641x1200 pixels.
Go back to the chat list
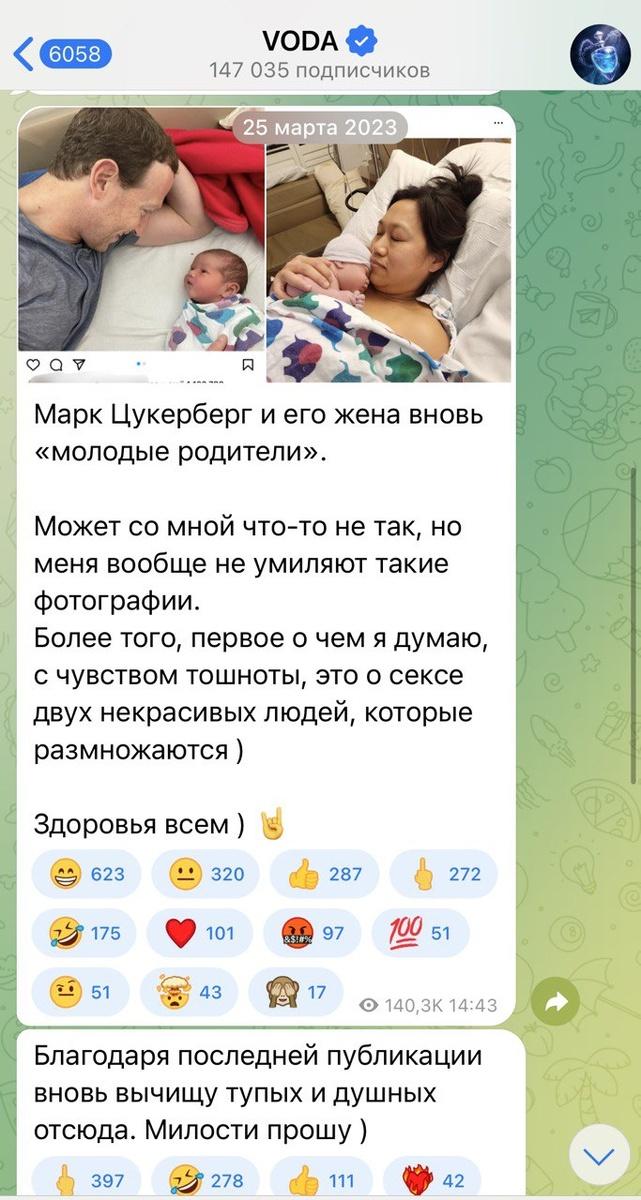click(62, 53)
